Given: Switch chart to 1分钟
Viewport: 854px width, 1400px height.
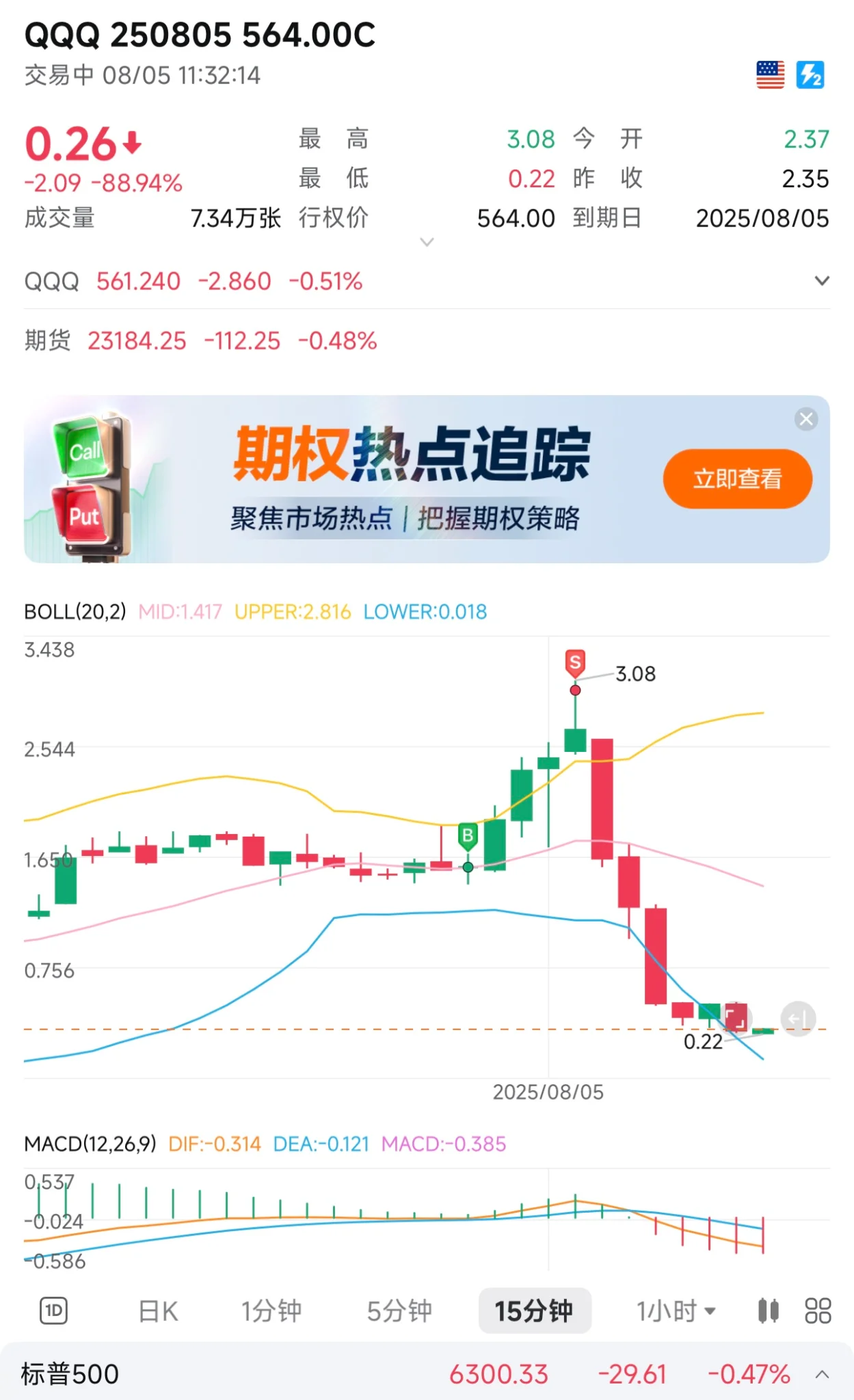Looking at the screenshot, I should click(271, 1311).
